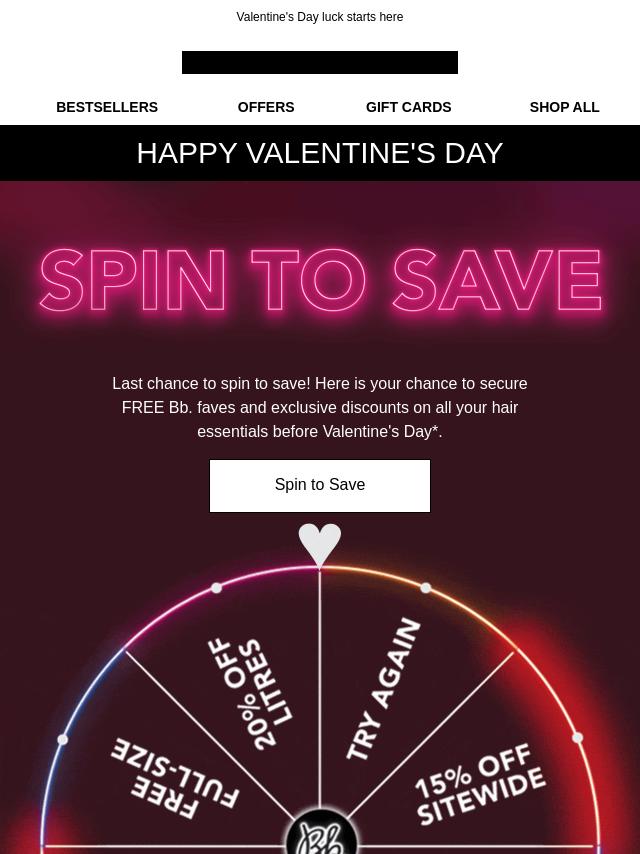
Task: Open the BESTSELLERS link
Action: click(107, 107)
